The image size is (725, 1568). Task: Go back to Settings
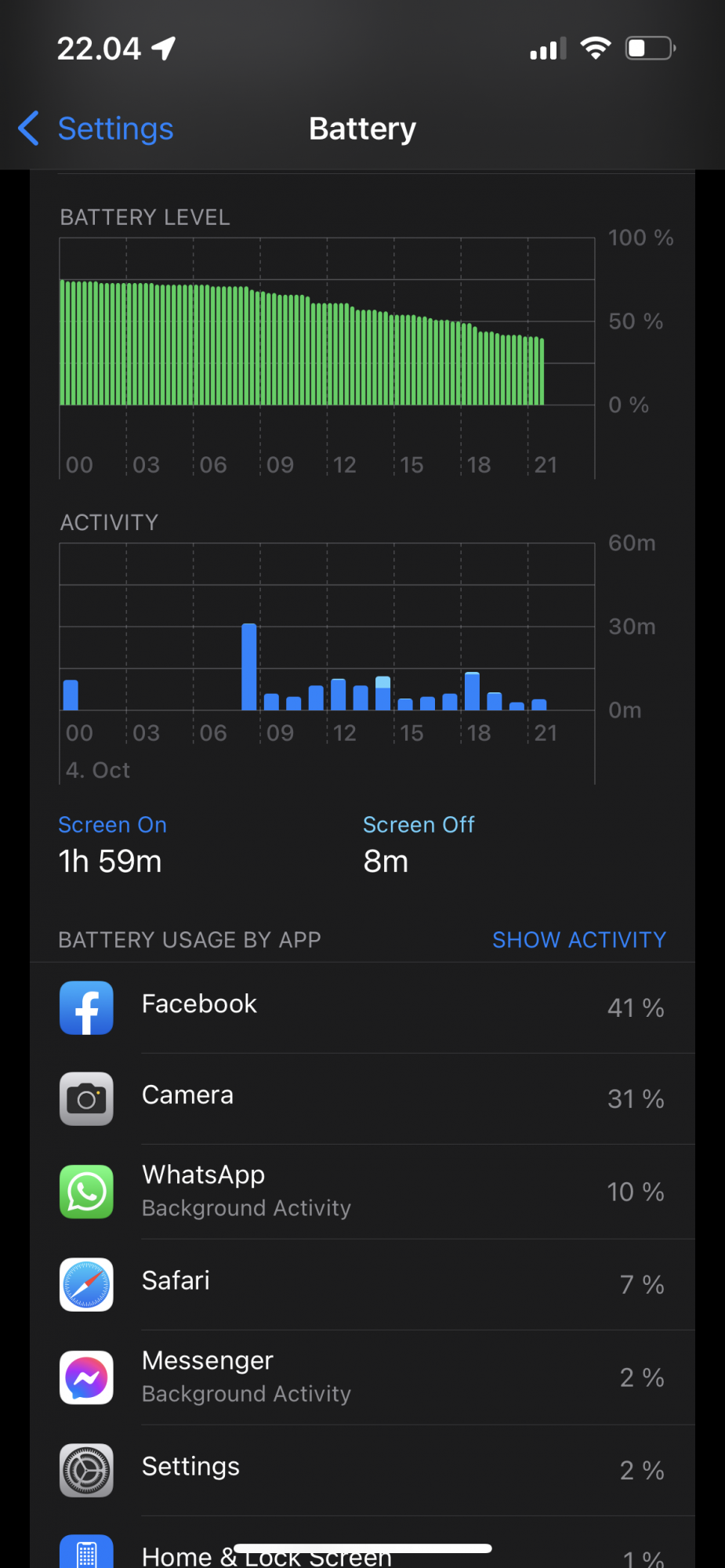click(x=97, y=129)
